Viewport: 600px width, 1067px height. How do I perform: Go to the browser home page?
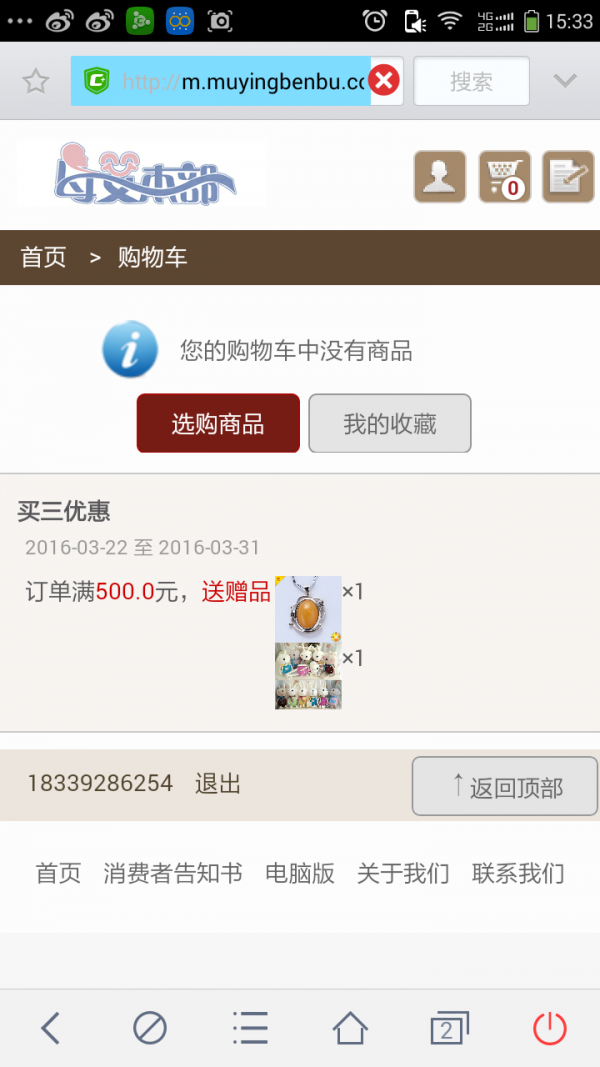pyautogui.click(x=350, y=1028)
